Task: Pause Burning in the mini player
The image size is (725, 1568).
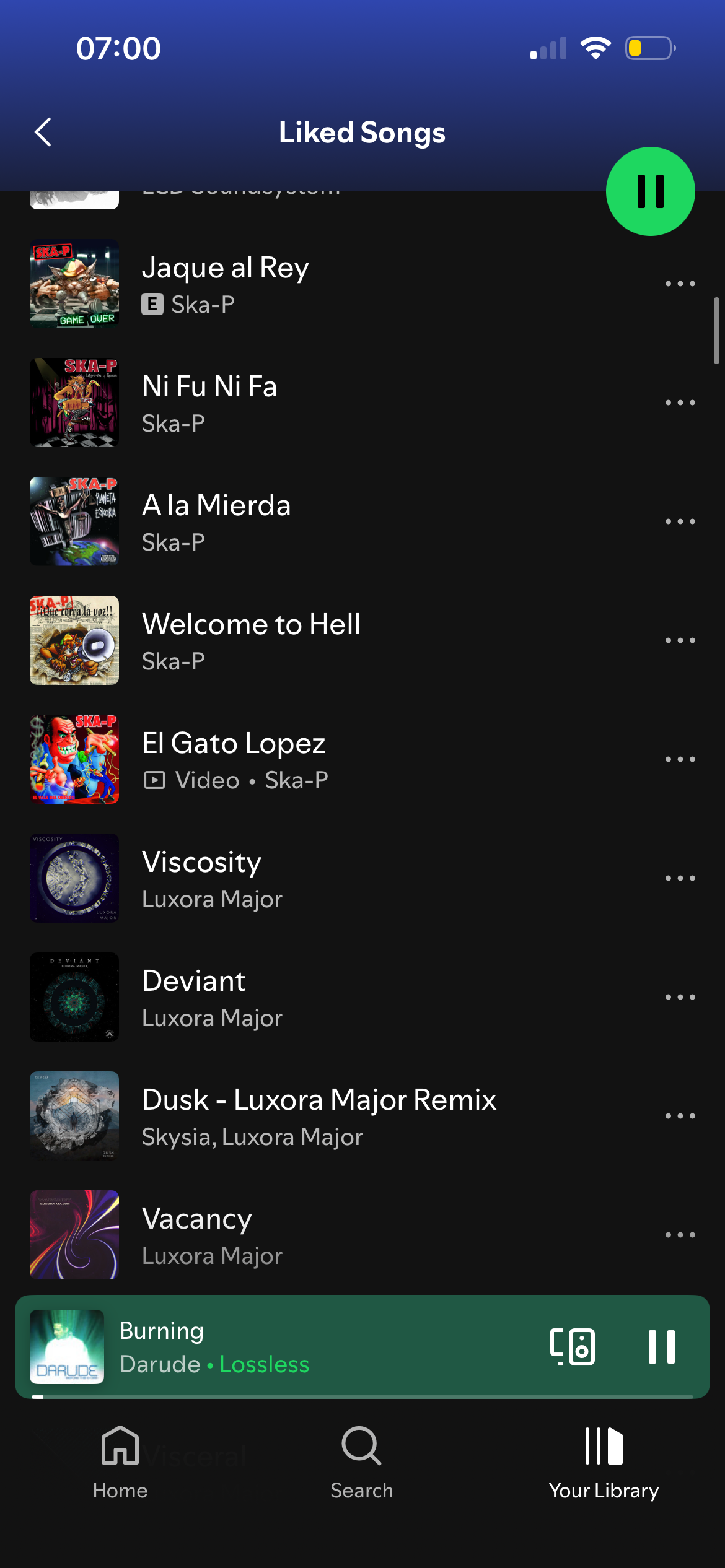Action: [661, 1347]
